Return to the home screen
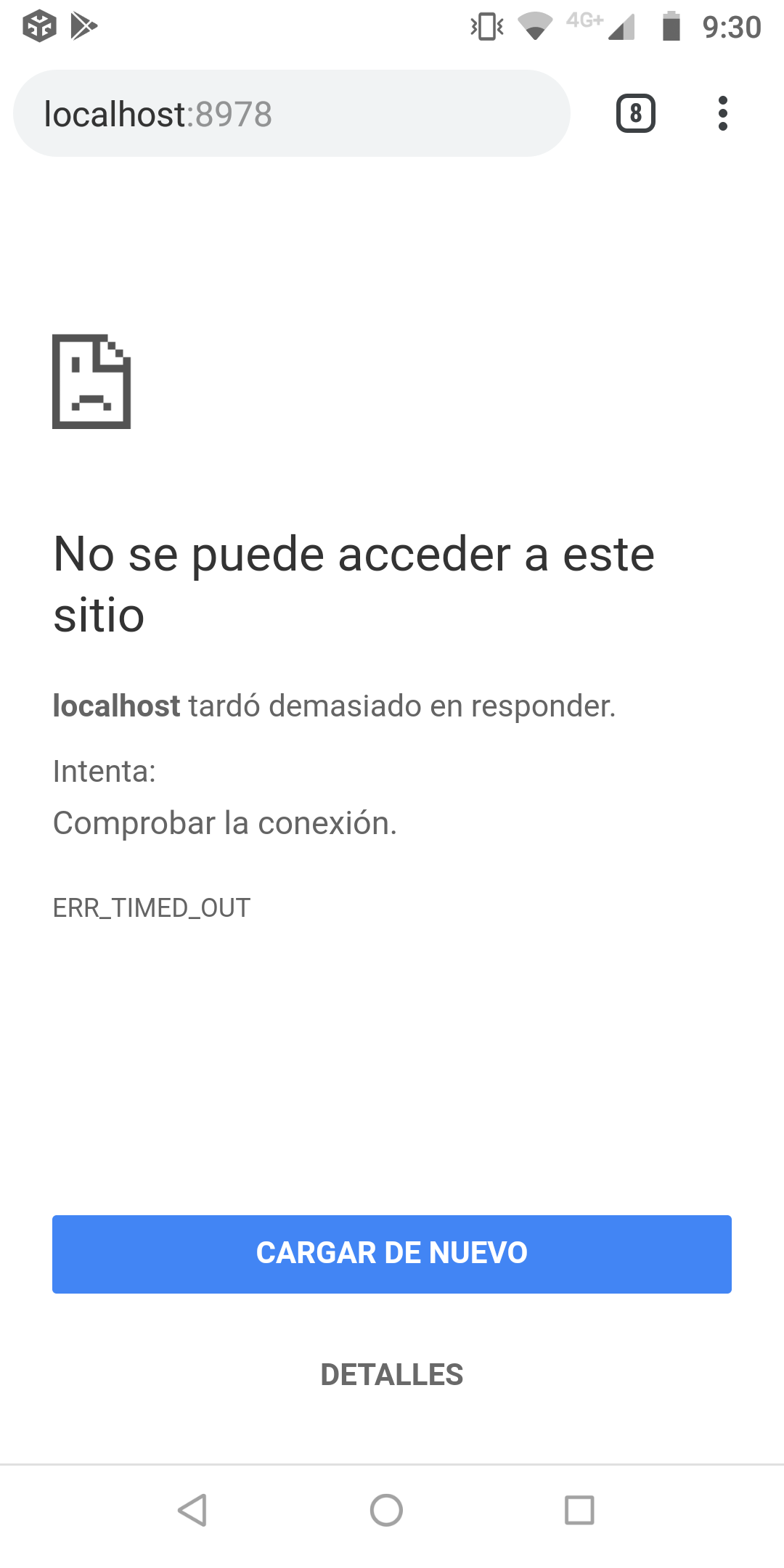This screenshot has width=784, height=1568. click(386, 1511)
